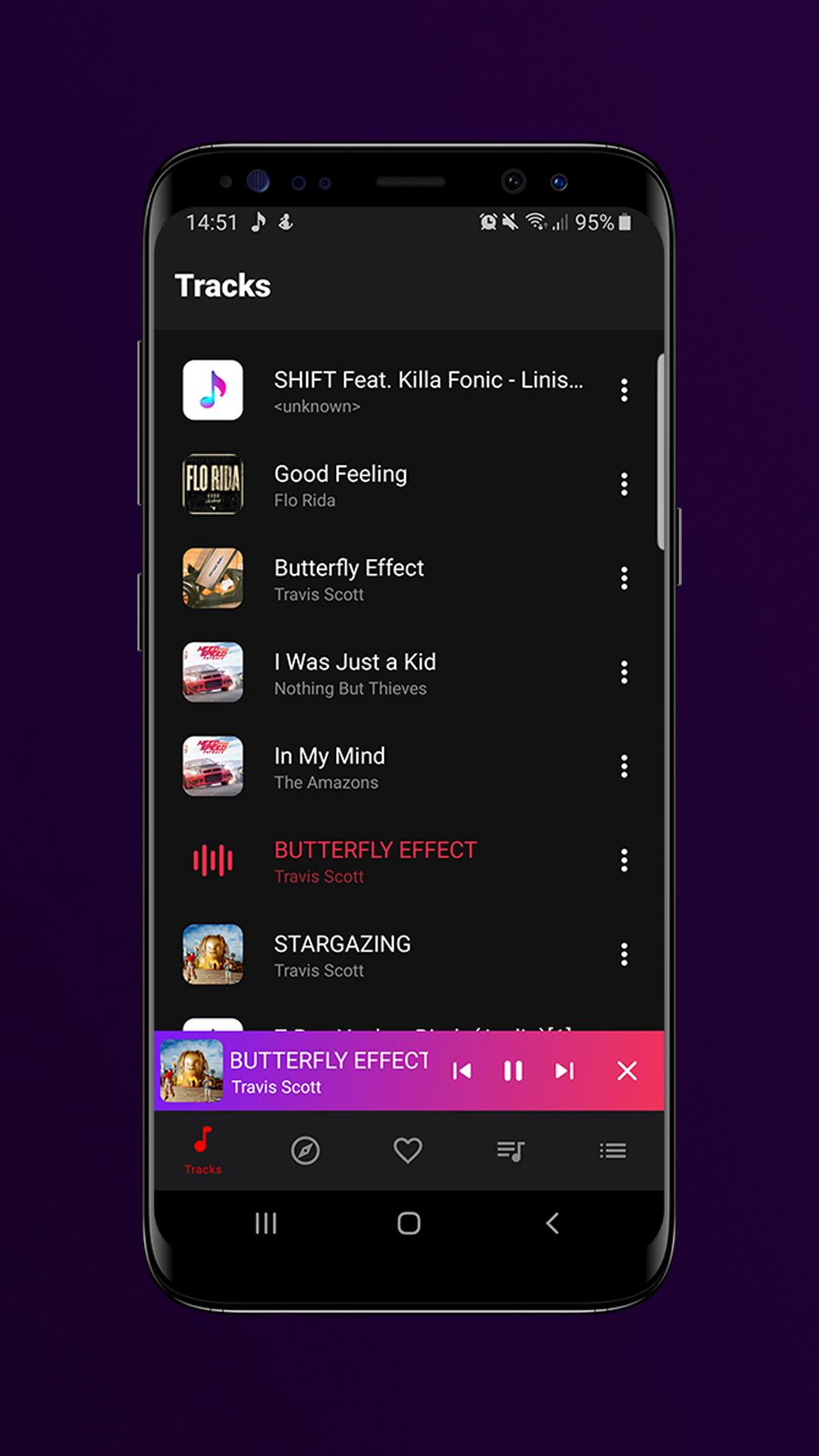Click the playing waveform icon beside BUTTERFLY EFFECT

click(x=213, y=861)
